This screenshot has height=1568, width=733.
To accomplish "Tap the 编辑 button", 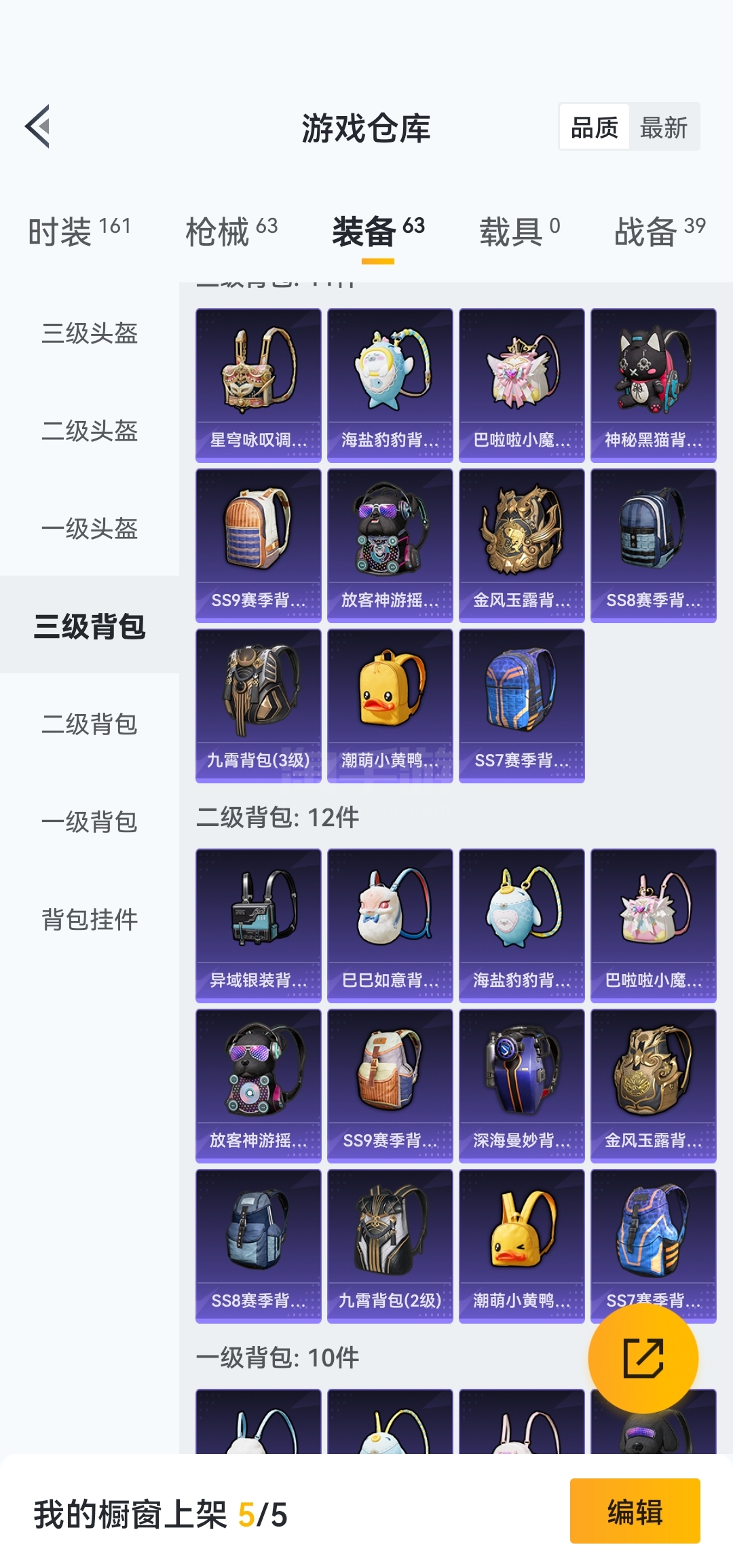I will pyautogui.click(x=635, y=1512).
